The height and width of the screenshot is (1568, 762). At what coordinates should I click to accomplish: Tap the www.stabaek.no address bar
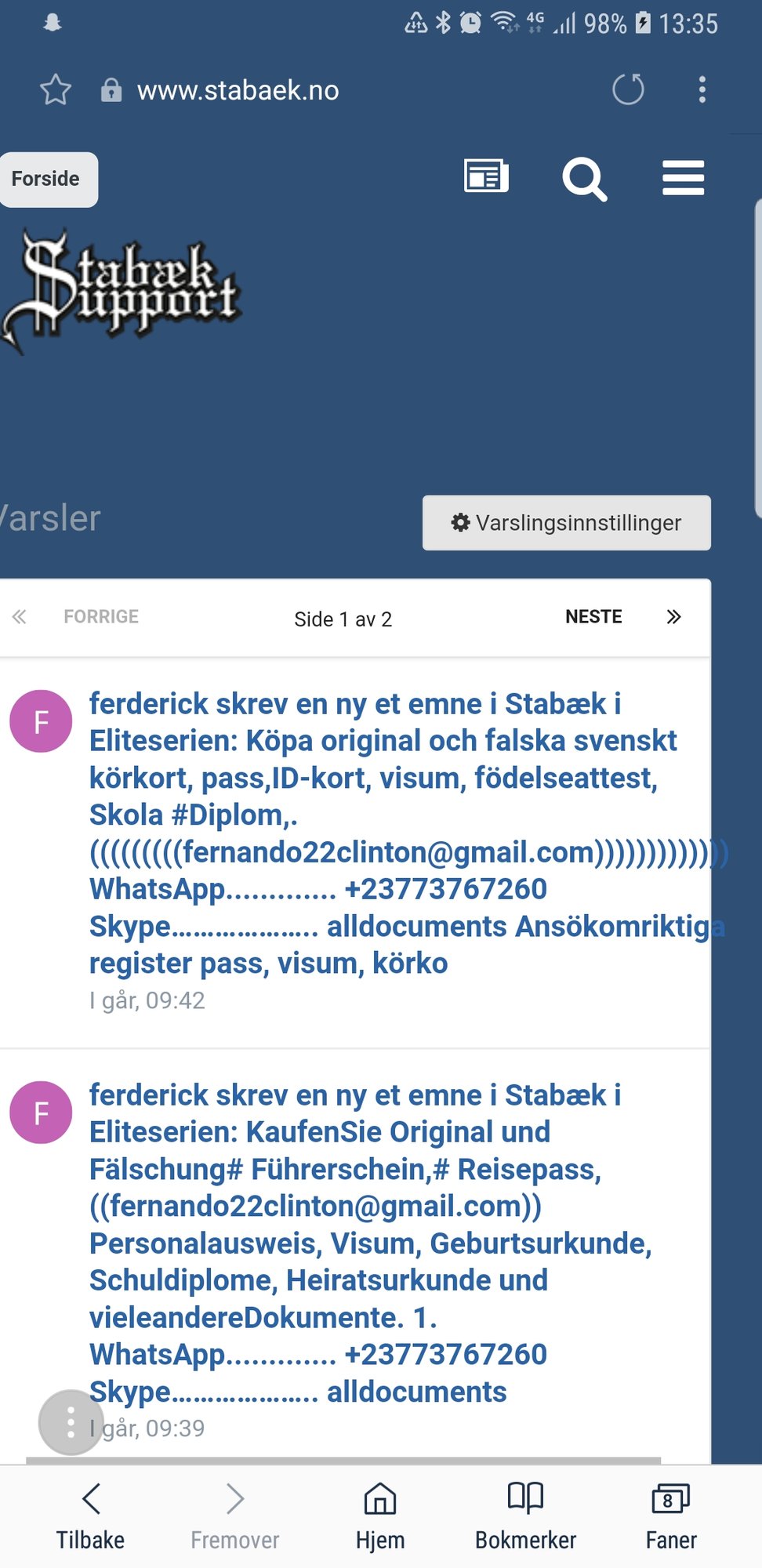pos(238,90)
